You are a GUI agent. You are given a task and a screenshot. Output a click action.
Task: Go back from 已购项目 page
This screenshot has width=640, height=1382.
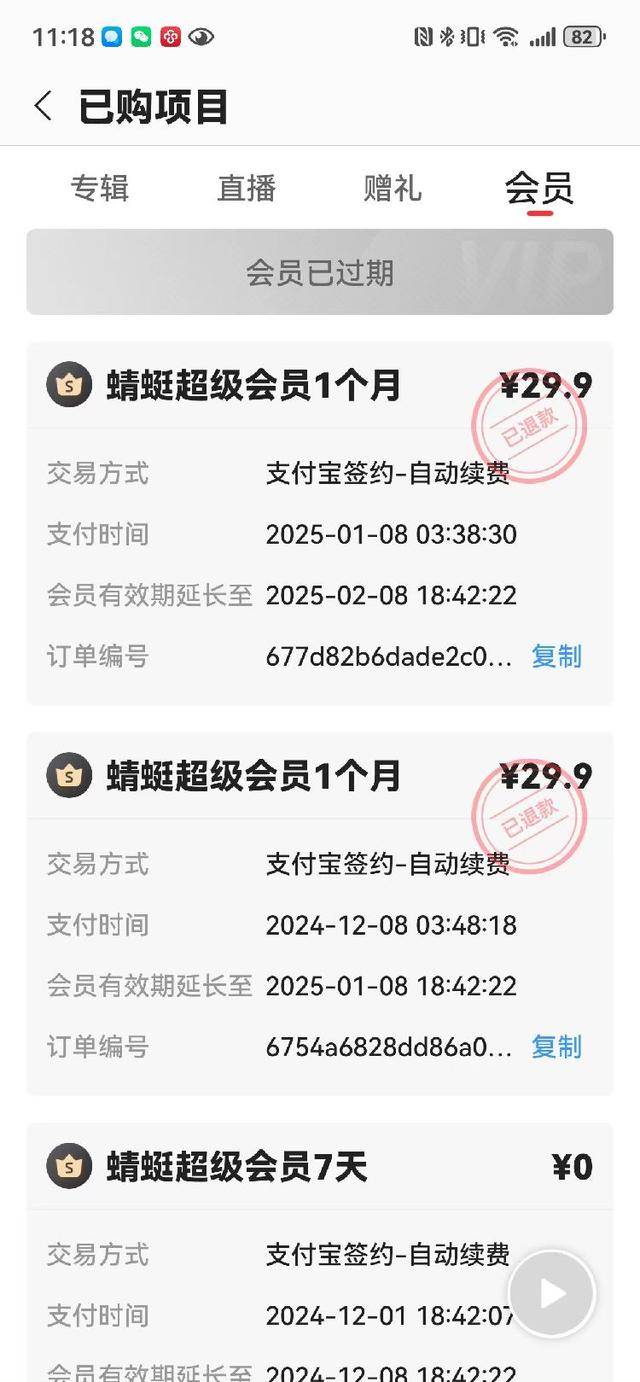pyautogui.click(x=42, y=106)
